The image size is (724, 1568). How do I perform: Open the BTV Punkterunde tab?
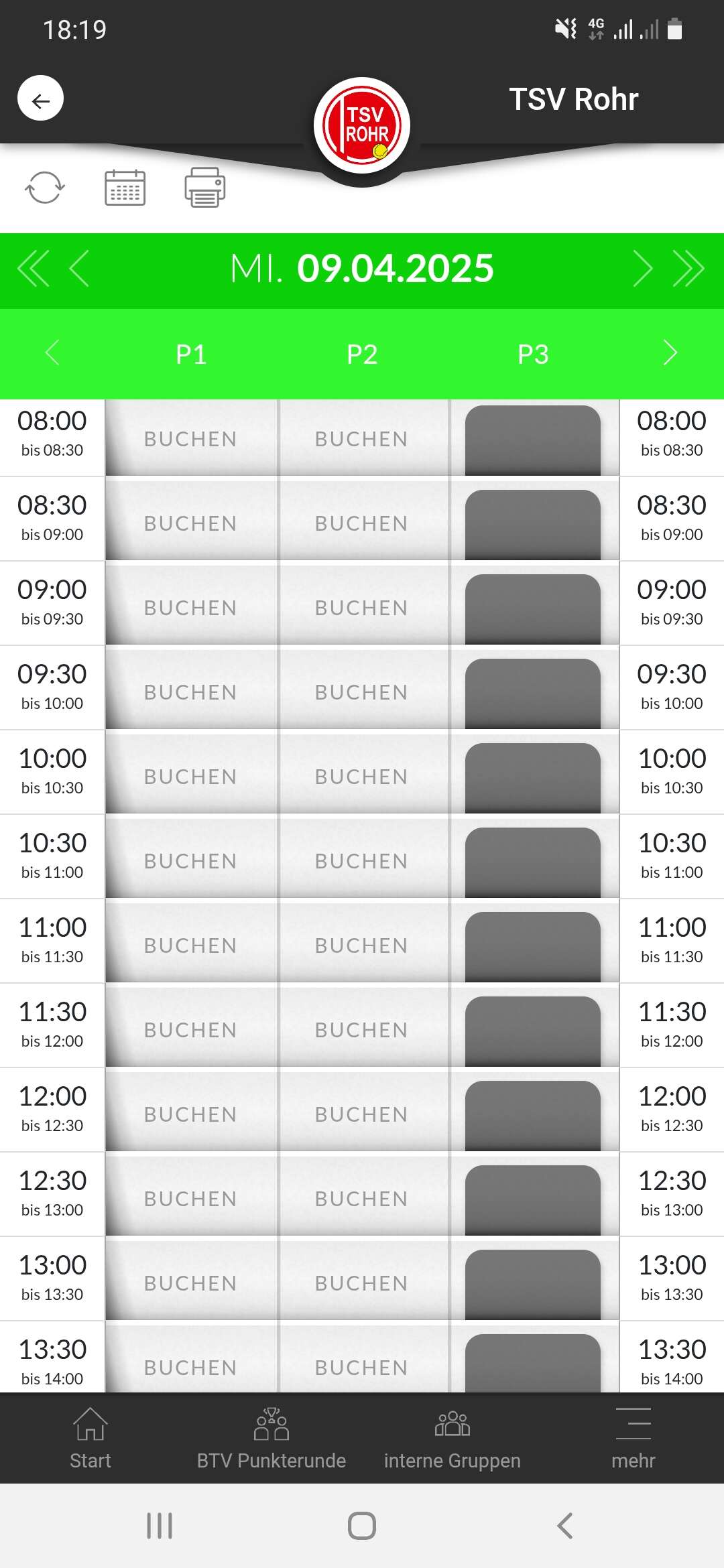(x=271, y=1438)
